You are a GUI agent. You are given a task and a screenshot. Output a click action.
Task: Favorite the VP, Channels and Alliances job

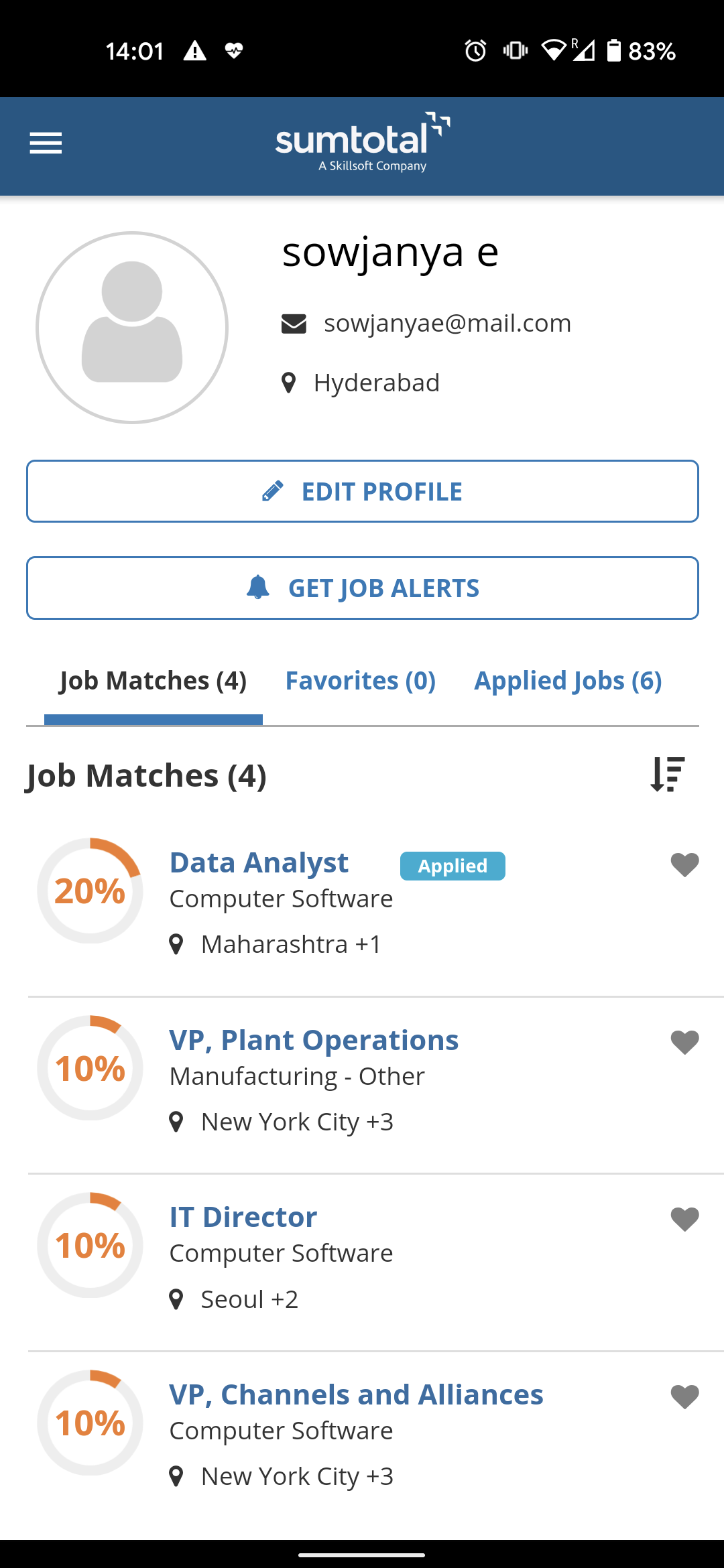tap(684, 1397)
